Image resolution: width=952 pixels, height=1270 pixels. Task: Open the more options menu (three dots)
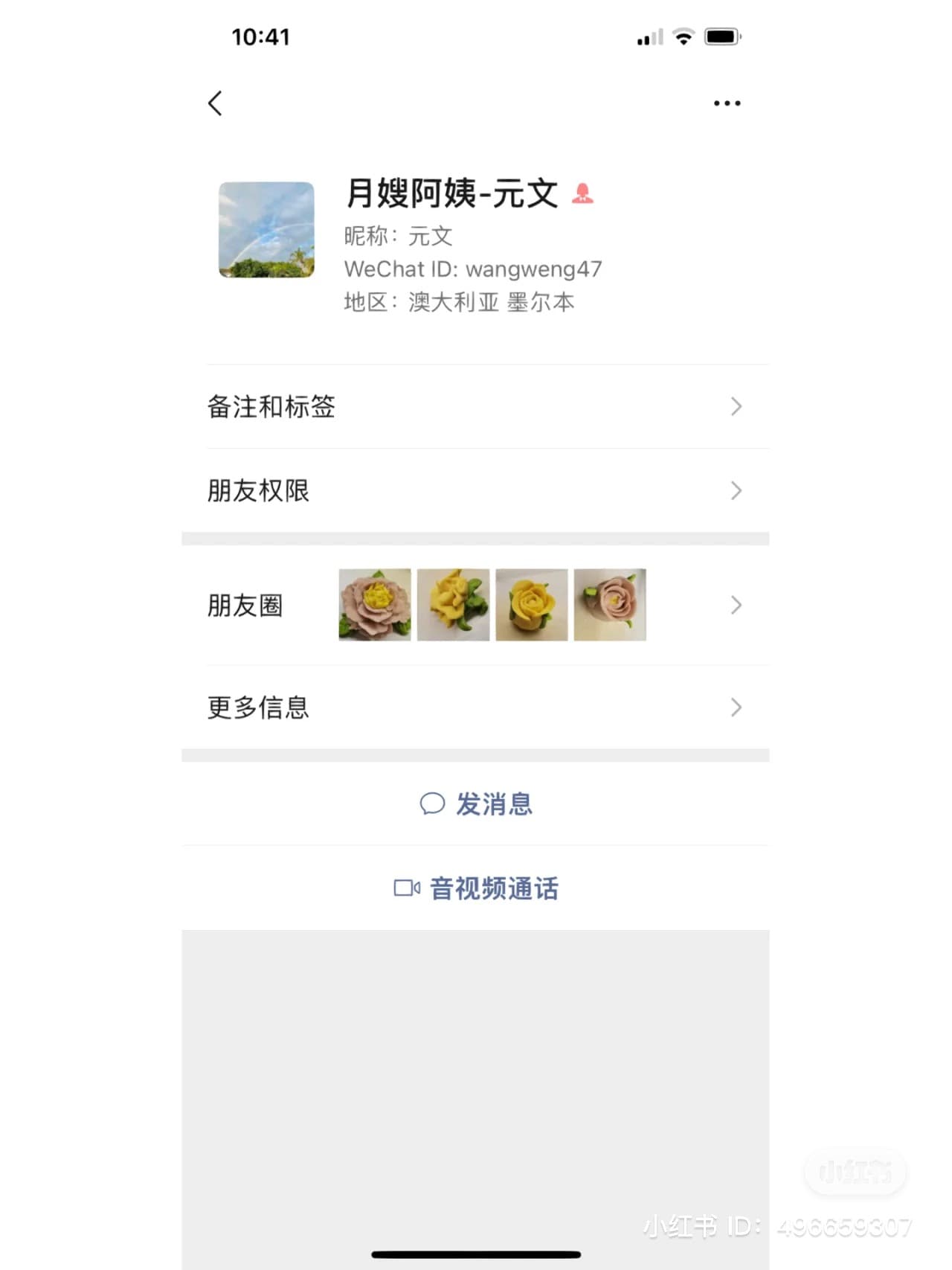point(727,103)
